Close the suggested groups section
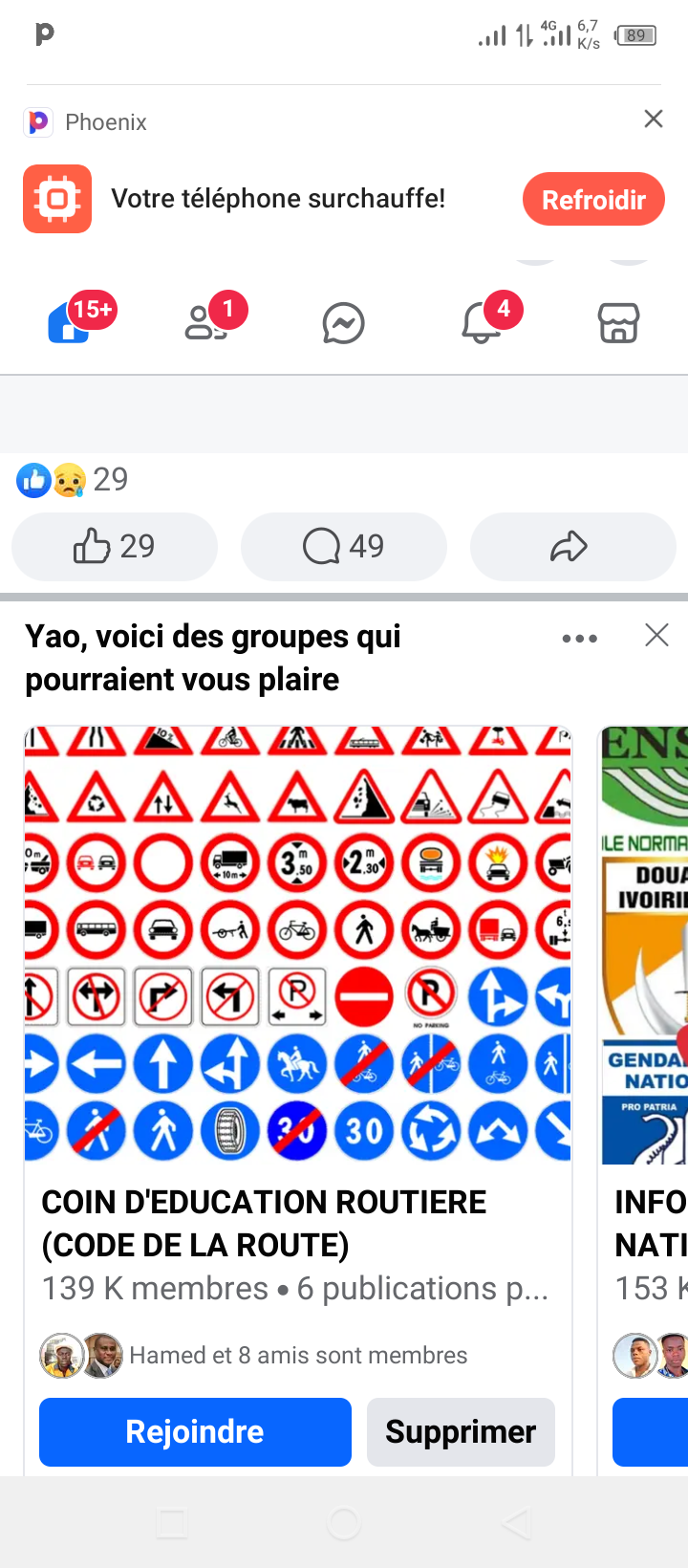The width and height of the screenshot is (688, 1568). pos(656,636)
